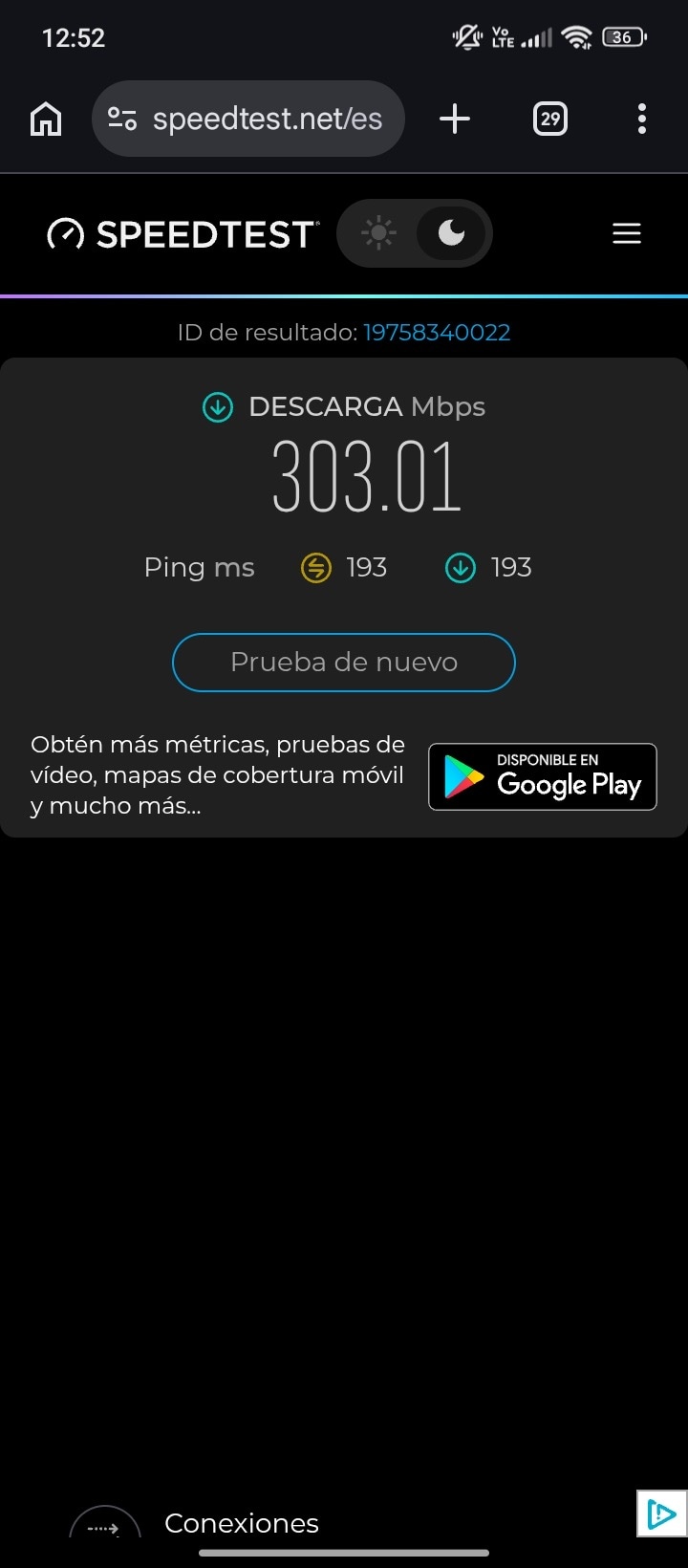Tap the ad choices icon
This screenshot has height=1568, width=688.
pos(660,1514)
